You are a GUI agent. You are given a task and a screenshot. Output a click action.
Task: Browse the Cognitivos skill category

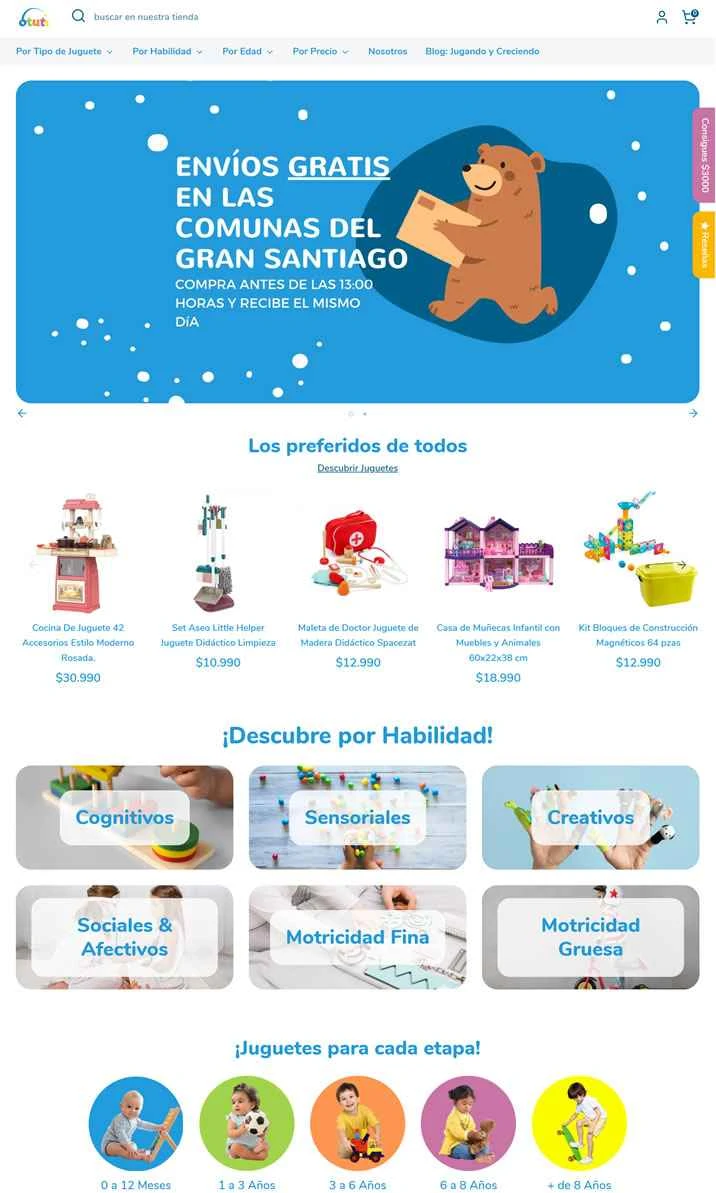[124, 817]
